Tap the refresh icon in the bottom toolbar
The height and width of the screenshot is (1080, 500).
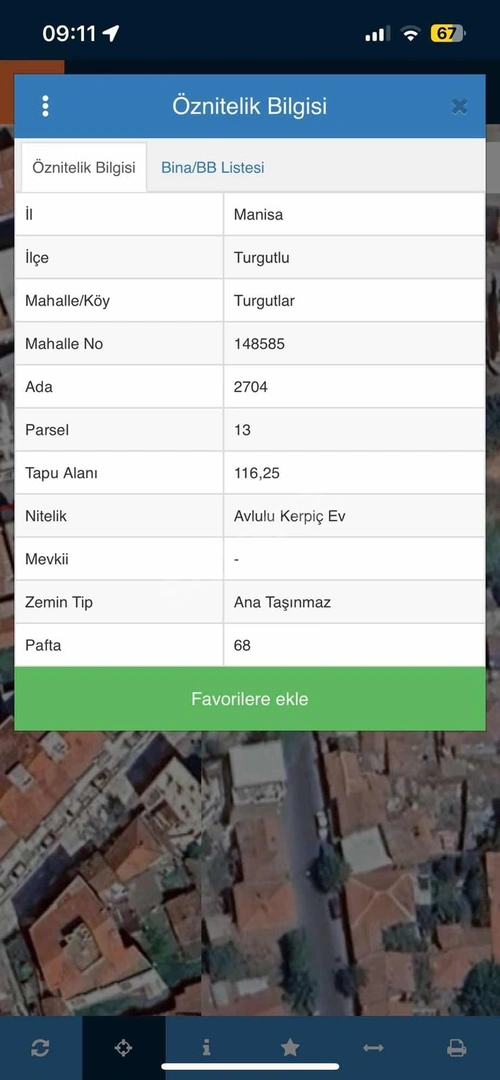point(40,1048)
